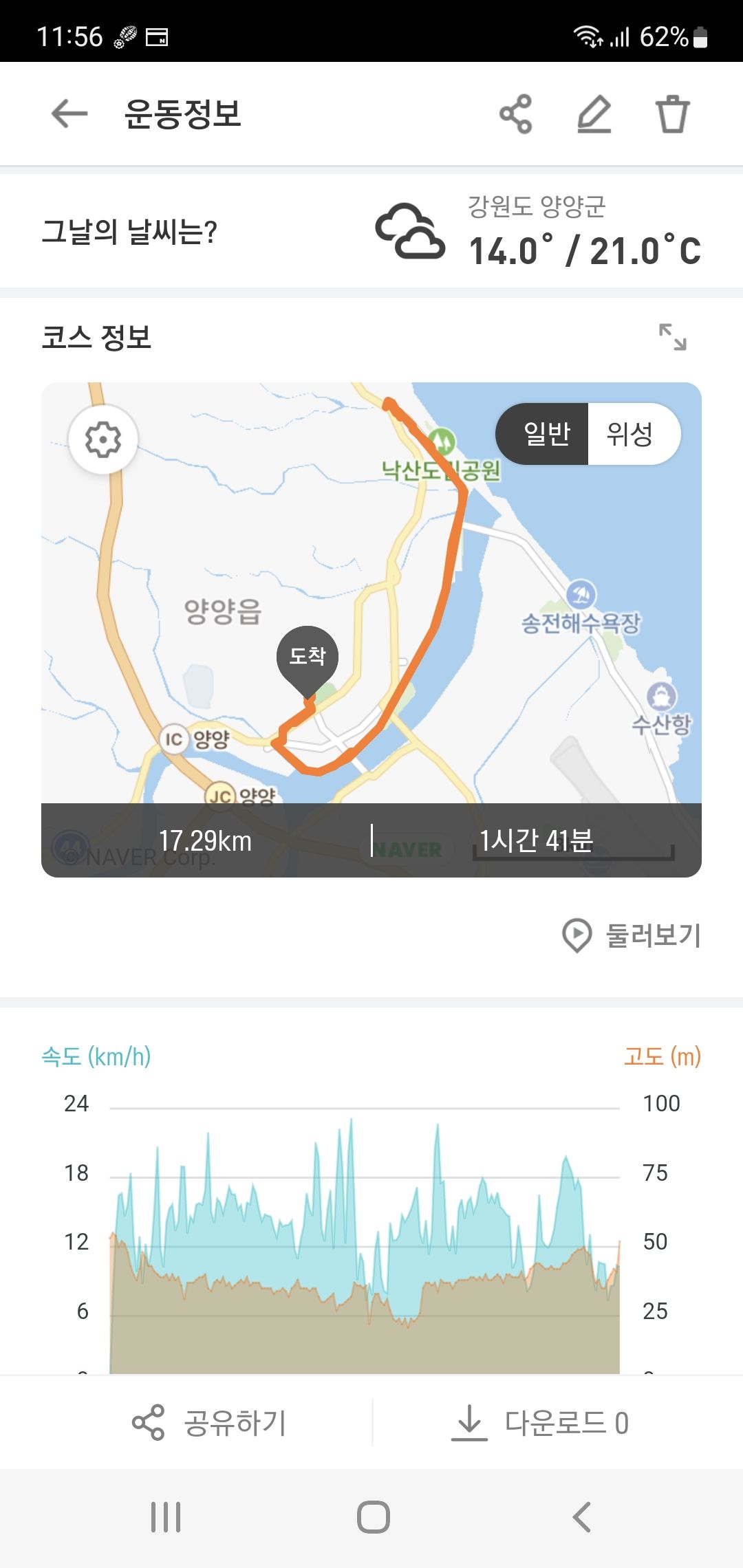This screenshot has width=743, height=1568.
Task: Tap the 다운로드 button
Action: click(x=540, y=1422)
